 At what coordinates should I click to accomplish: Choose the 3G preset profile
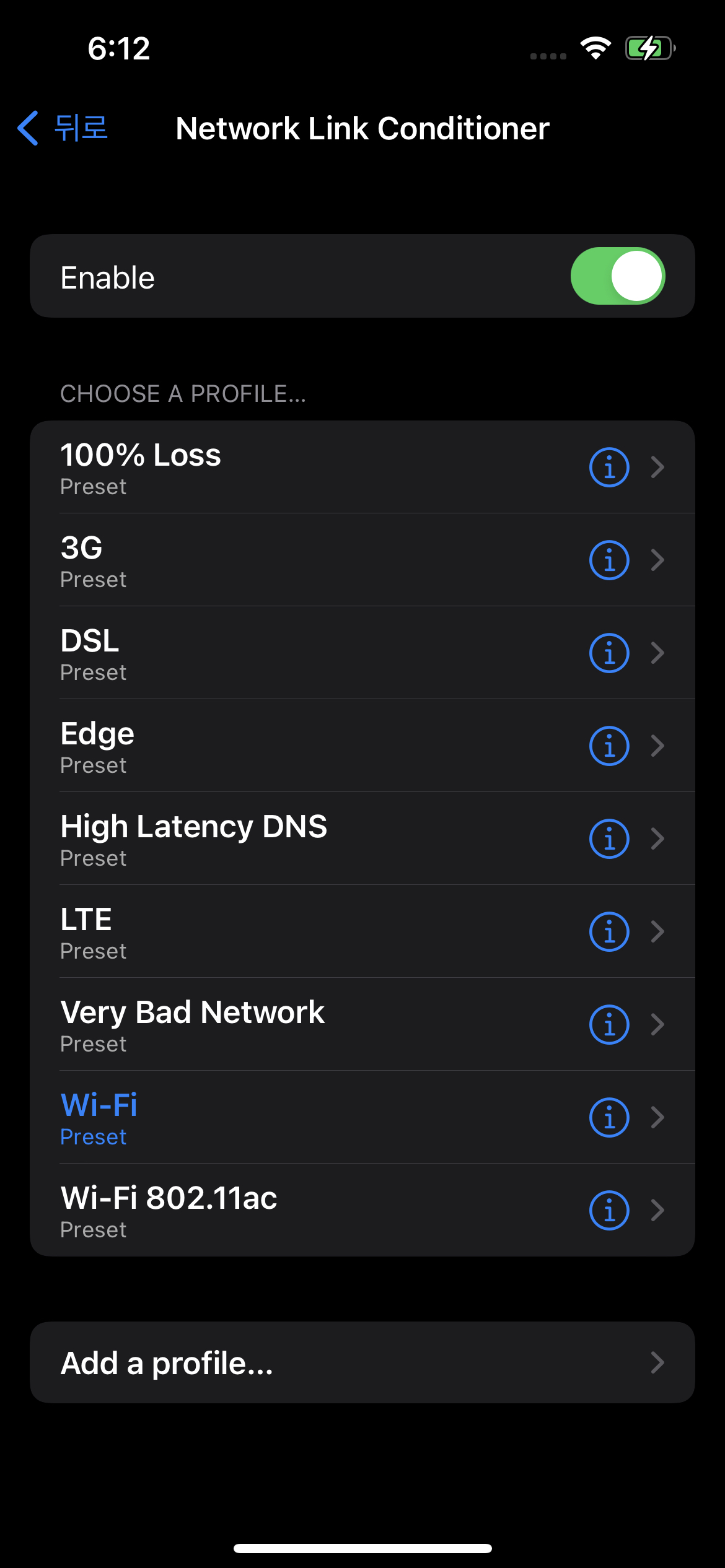pyautogui.click(x=362, y=560)
